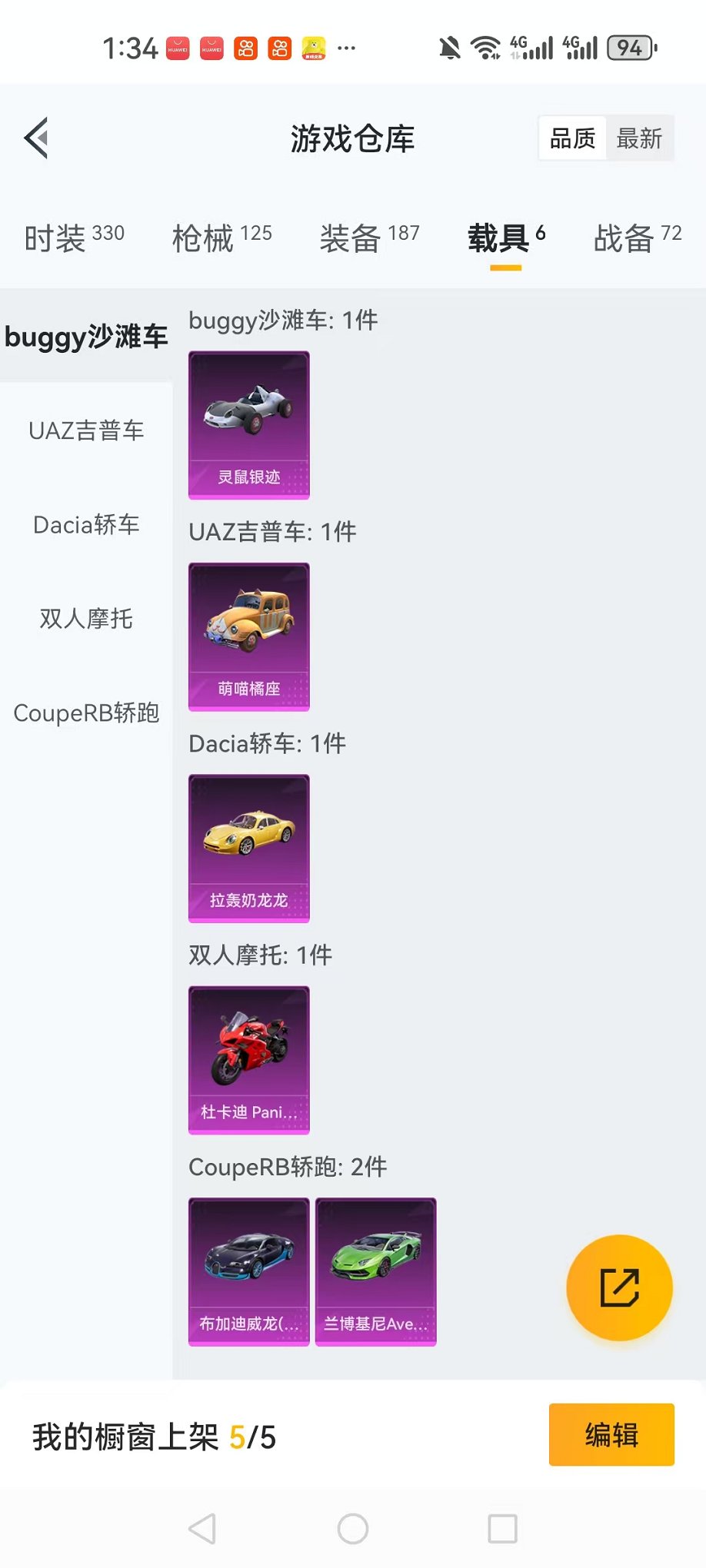706x1568 pixels.
Task: Tap the yellow floating share button
Action: 619,1287
